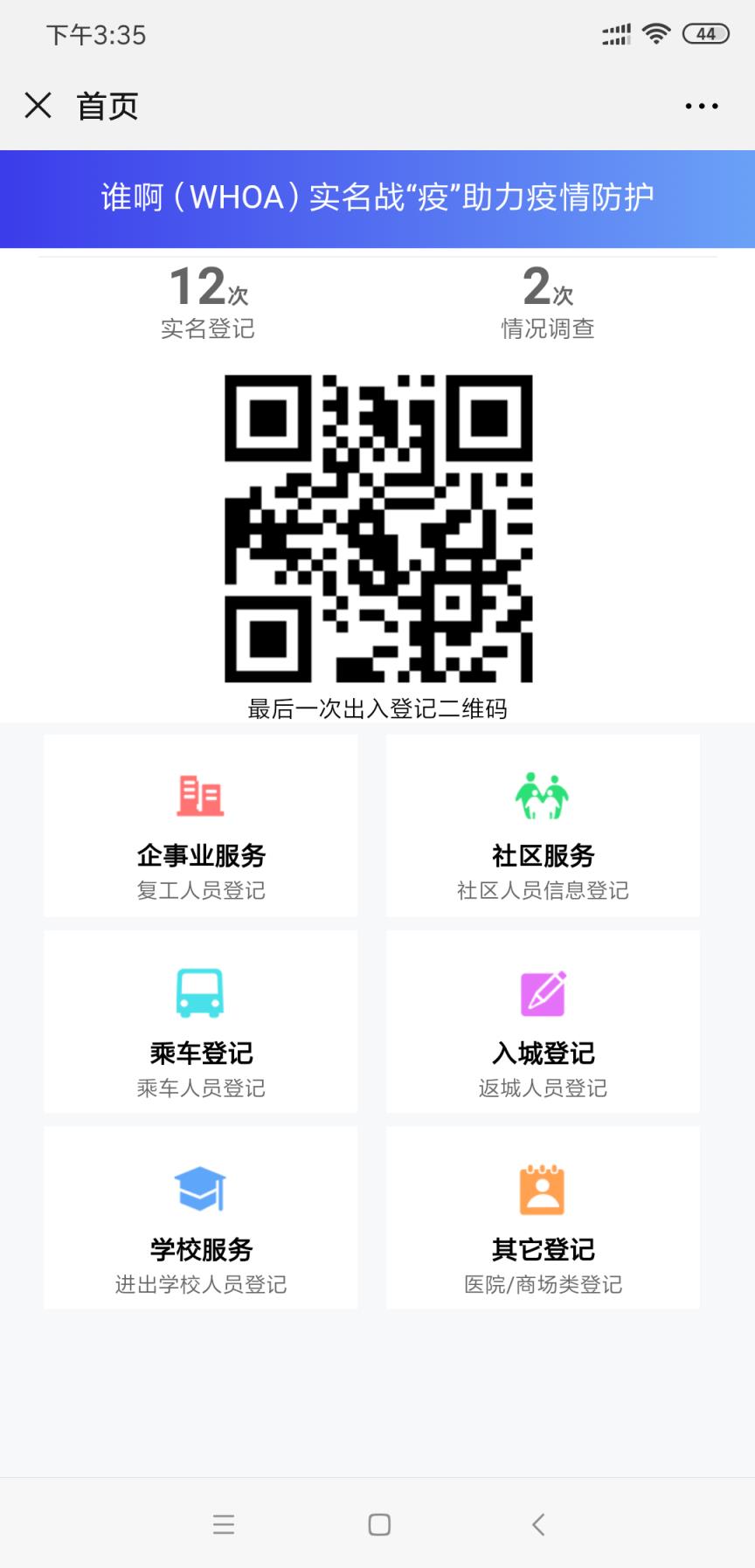Tap the green 社区服务 people icon

point(542,797)
